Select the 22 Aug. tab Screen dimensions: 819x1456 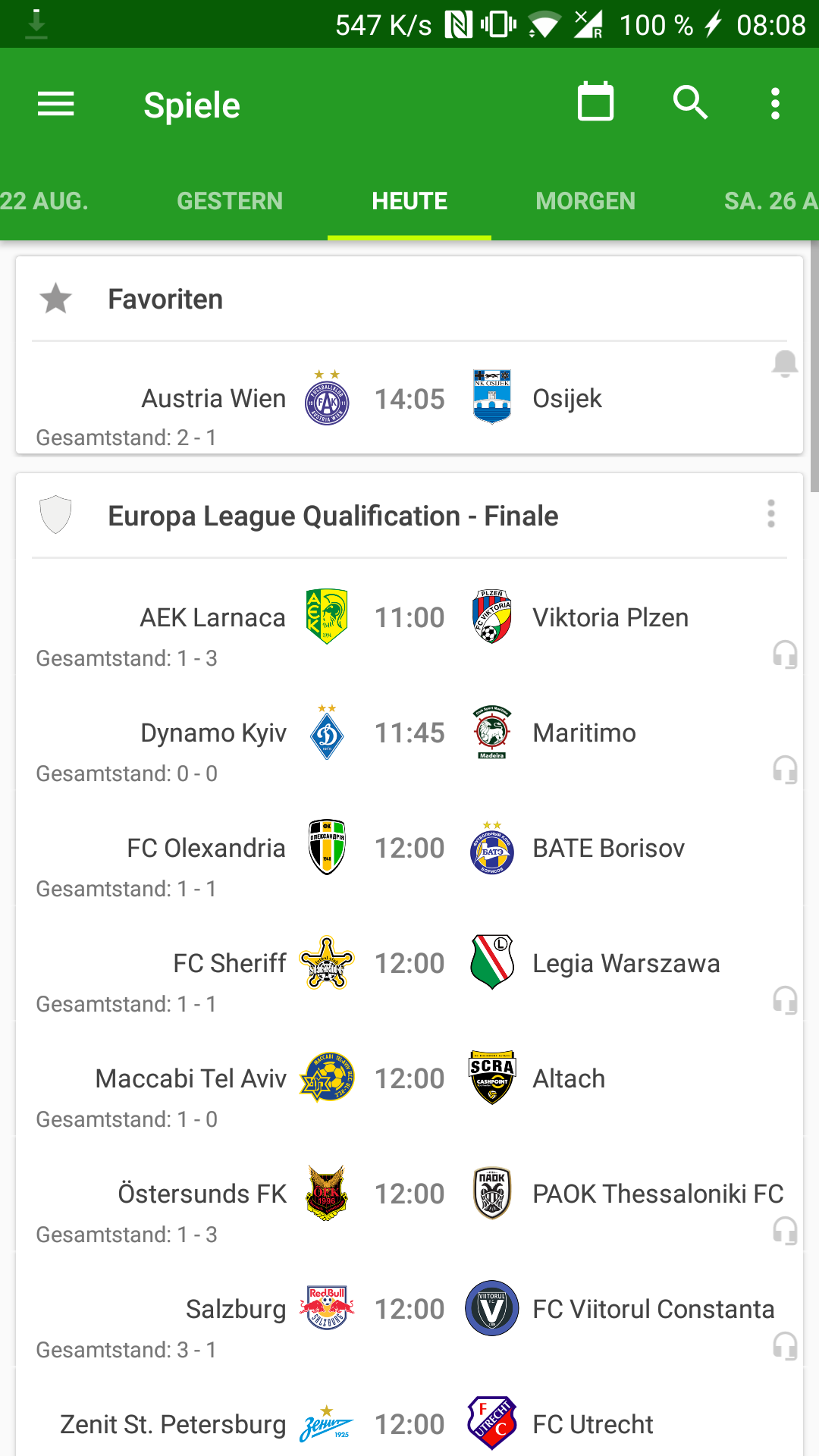(44, 201)
